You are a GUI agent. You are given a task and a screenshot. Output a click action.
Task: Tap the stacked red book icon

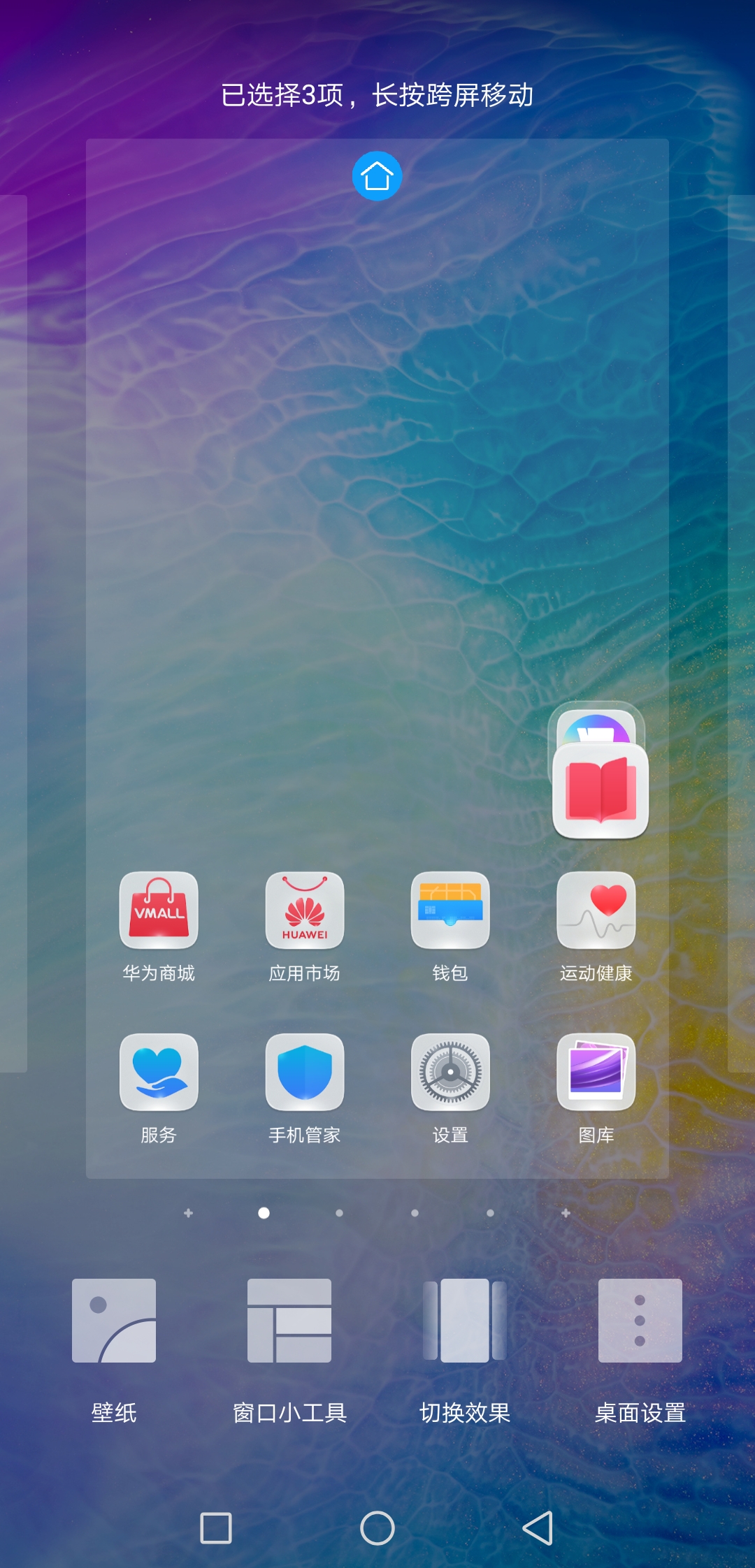click(x=601, y=790)
